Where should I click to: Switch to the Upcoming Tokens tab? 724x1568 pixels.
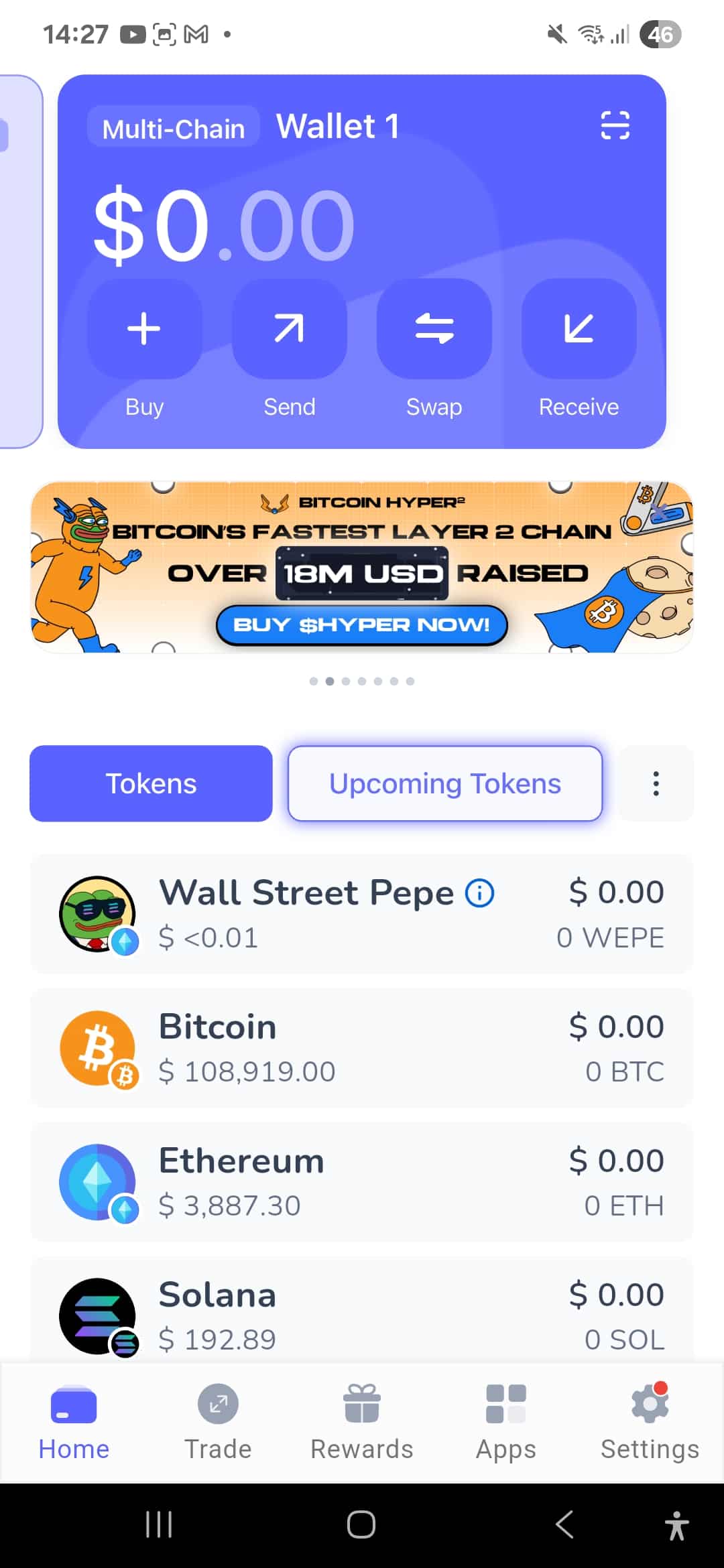click(445, 783)
